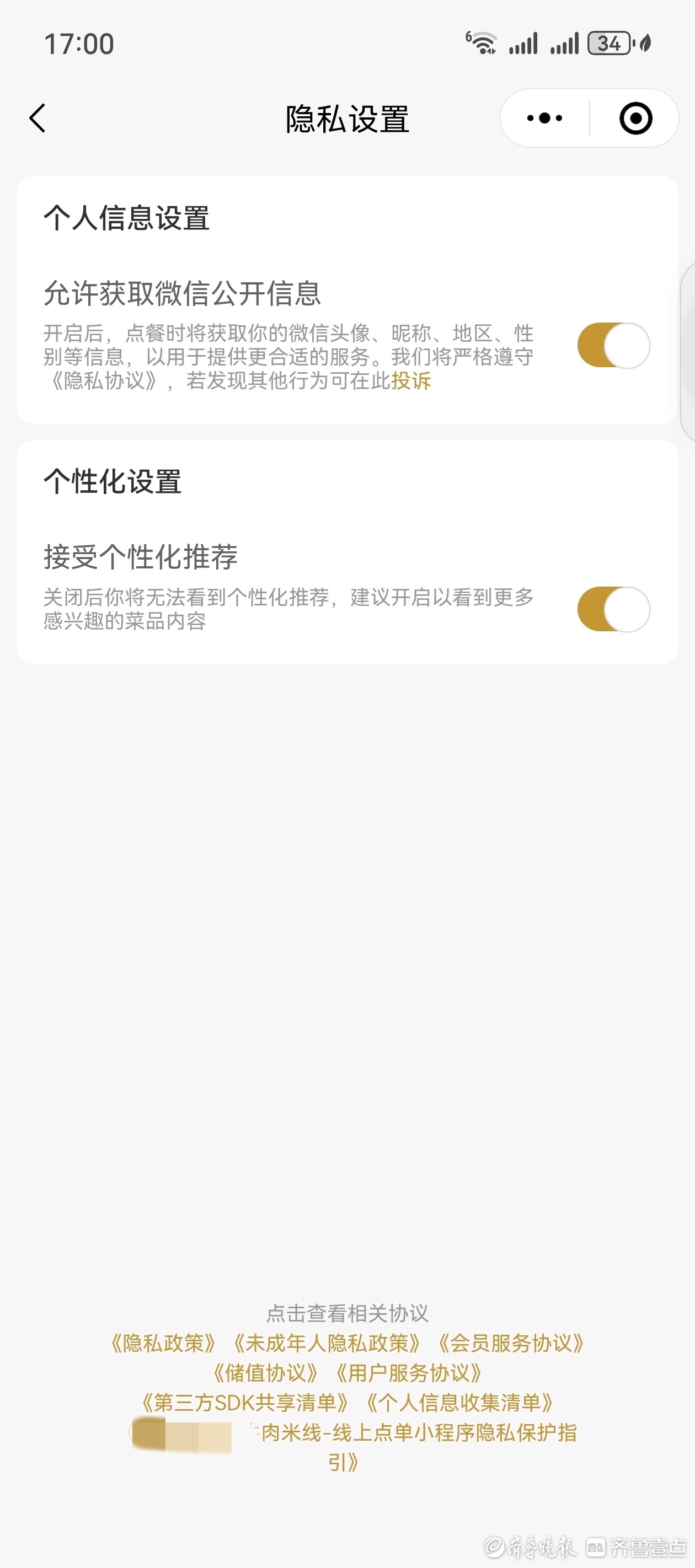
Task: Open the 投诉 link
Action: [x=411, y=381]
